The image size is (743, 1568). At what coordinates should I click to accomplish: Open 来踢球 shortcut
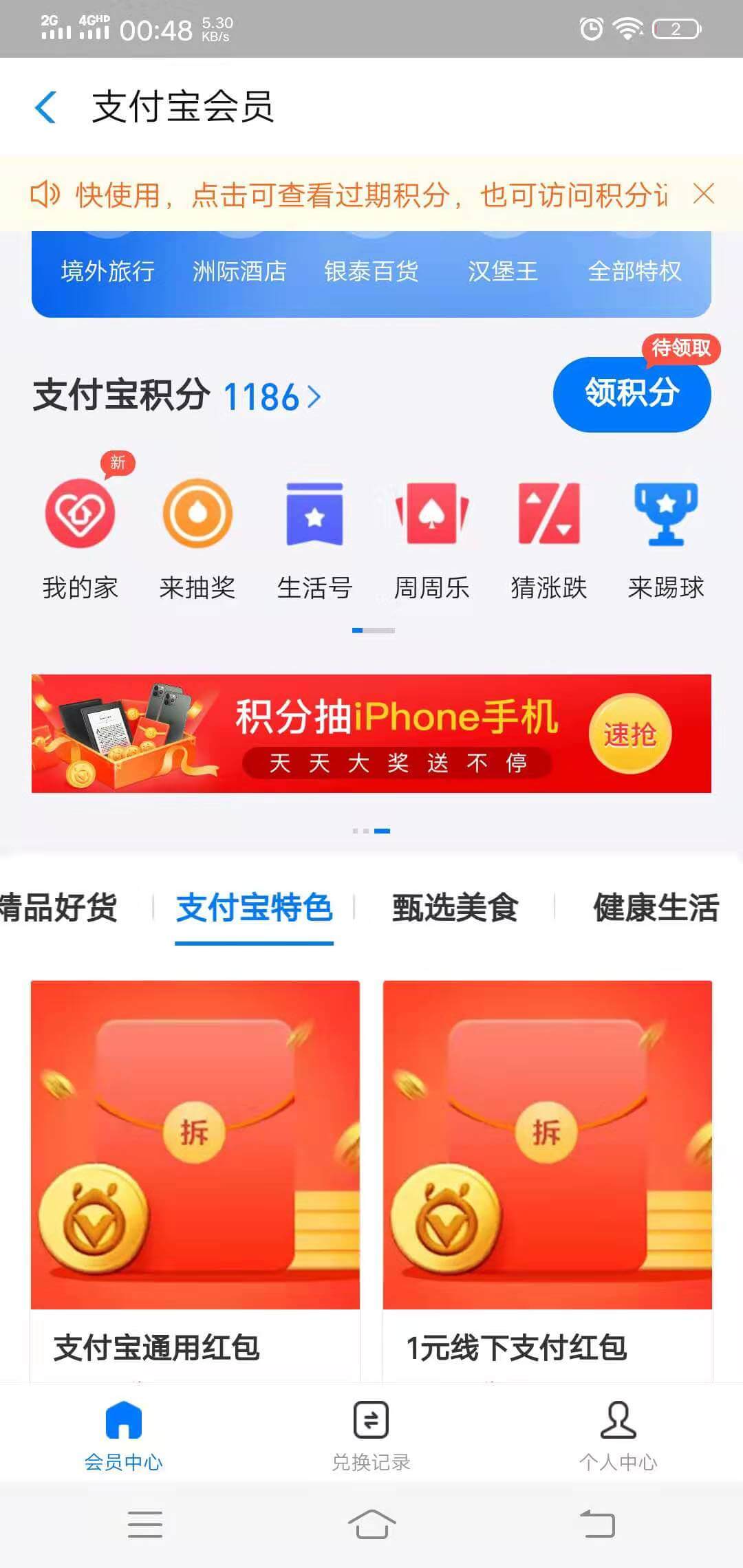[665, 534]
